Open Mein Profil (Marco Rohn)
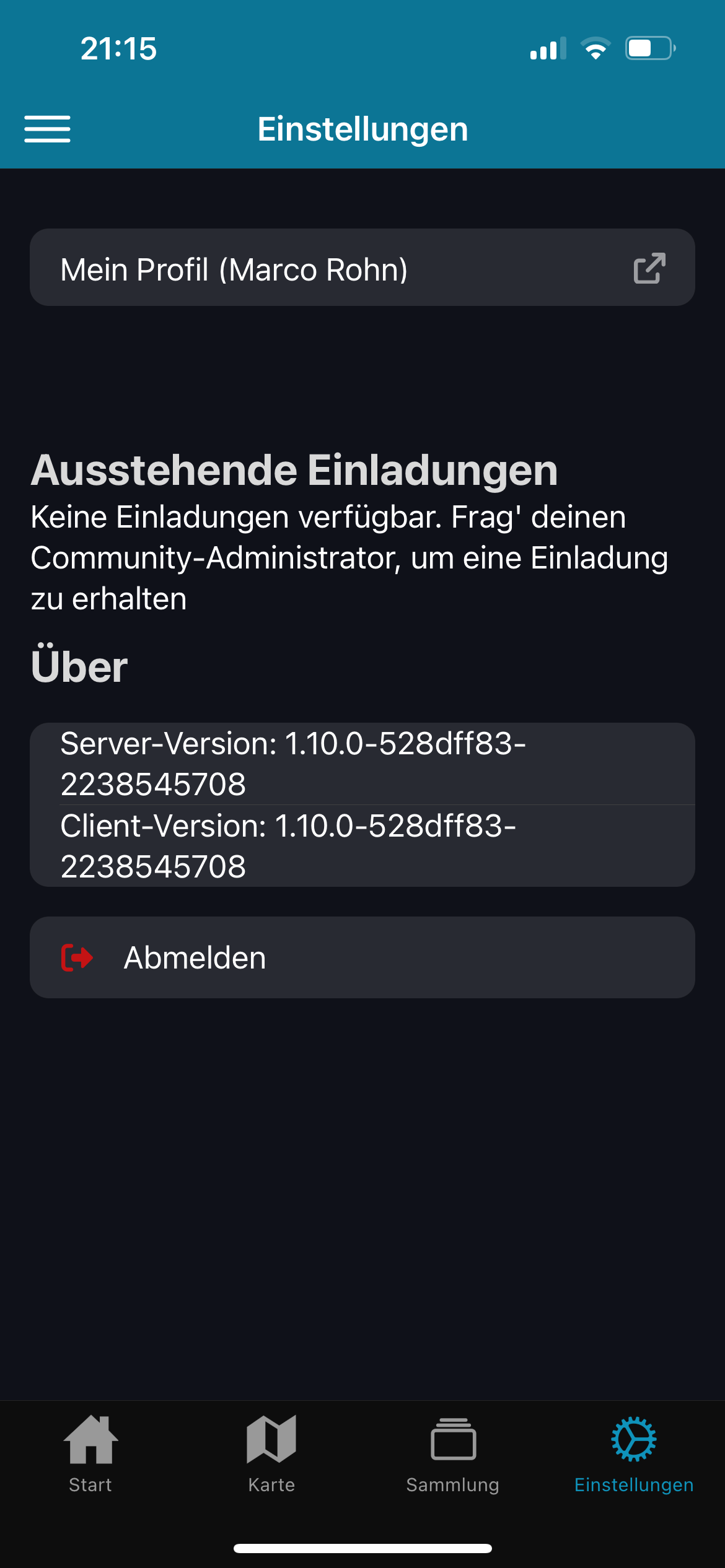725x1568 pixels. click(x=362, y=268)
